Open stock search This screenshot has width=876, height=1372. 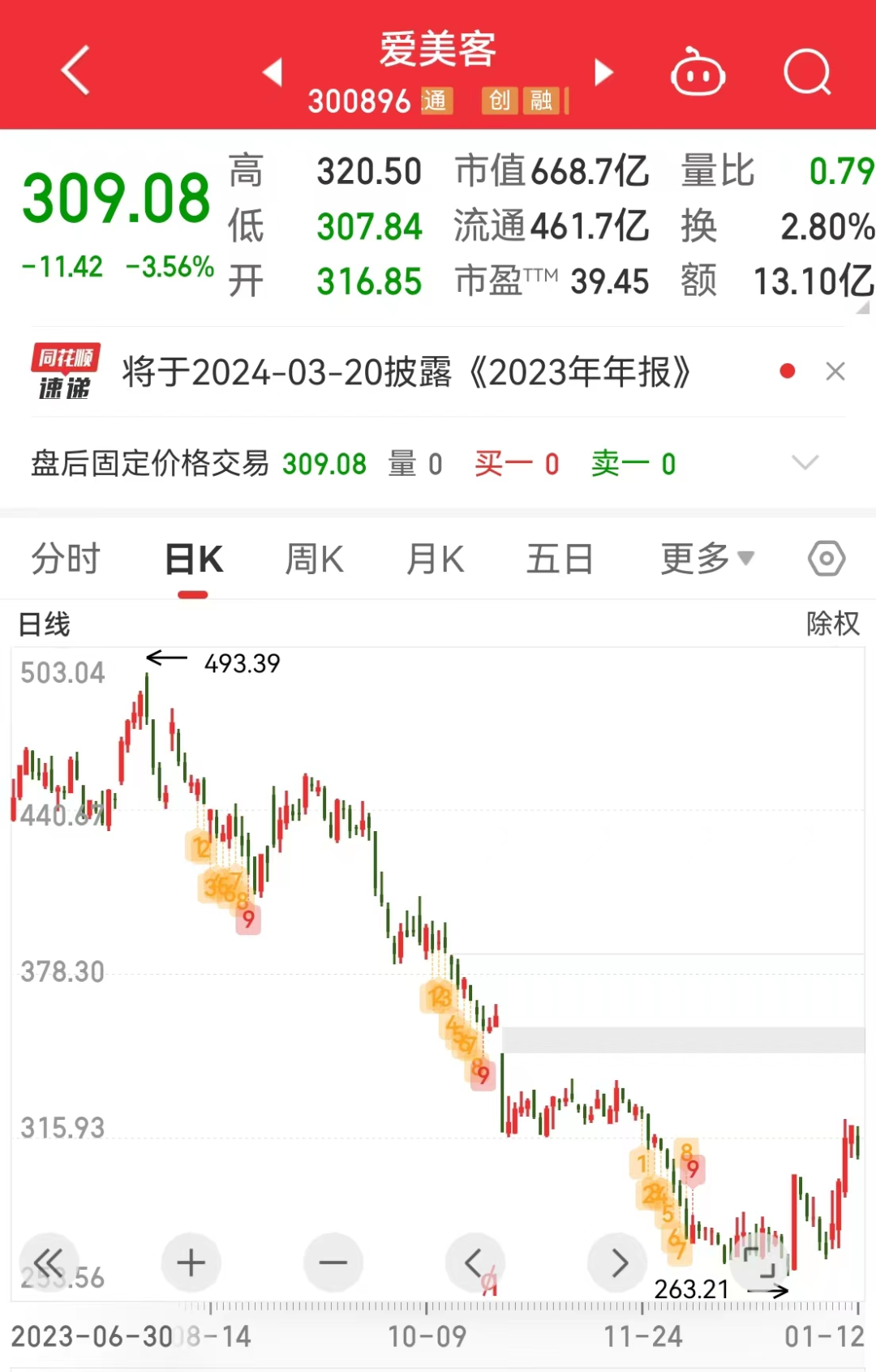[x=807, y=73]
